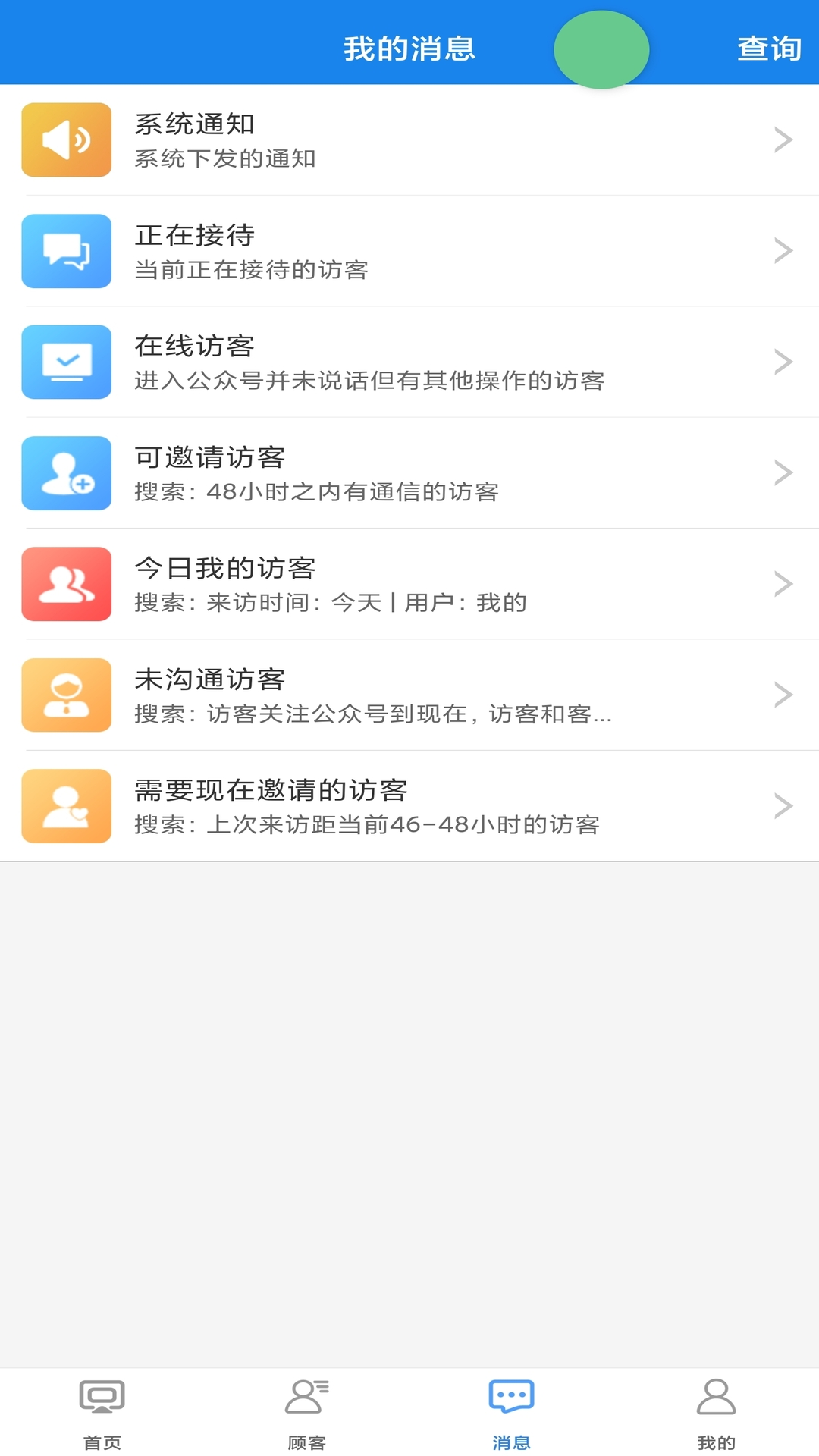Tap the 我的 profile icon
Image resolution: width=819 pixels, height=1456 pixels.
click(x=716, y=1404)
